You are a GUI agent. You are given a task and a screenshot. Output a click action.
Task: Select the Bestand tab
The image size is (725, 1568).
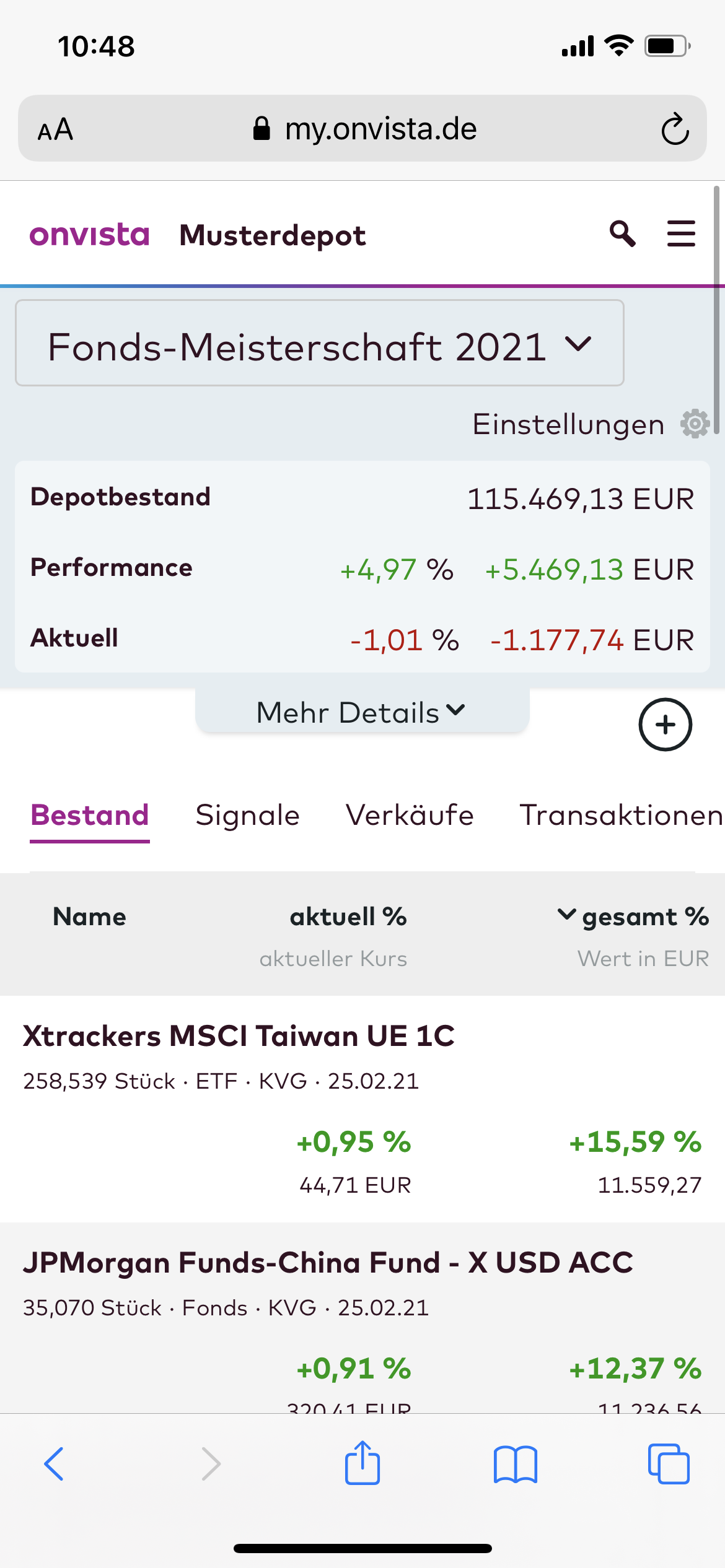pos(90,815)
